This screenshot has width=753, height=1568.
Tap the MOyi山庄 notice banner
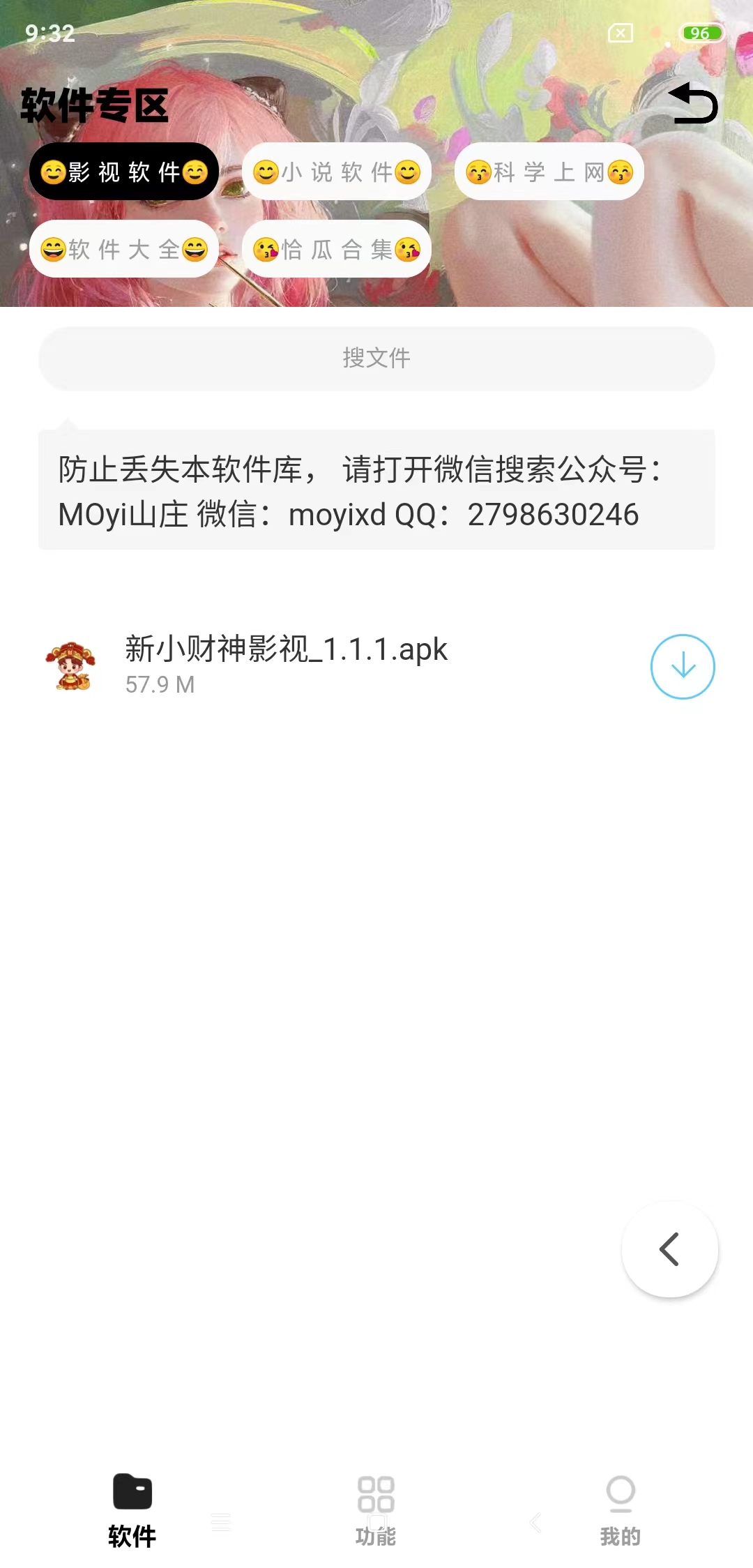coord(376,492)
